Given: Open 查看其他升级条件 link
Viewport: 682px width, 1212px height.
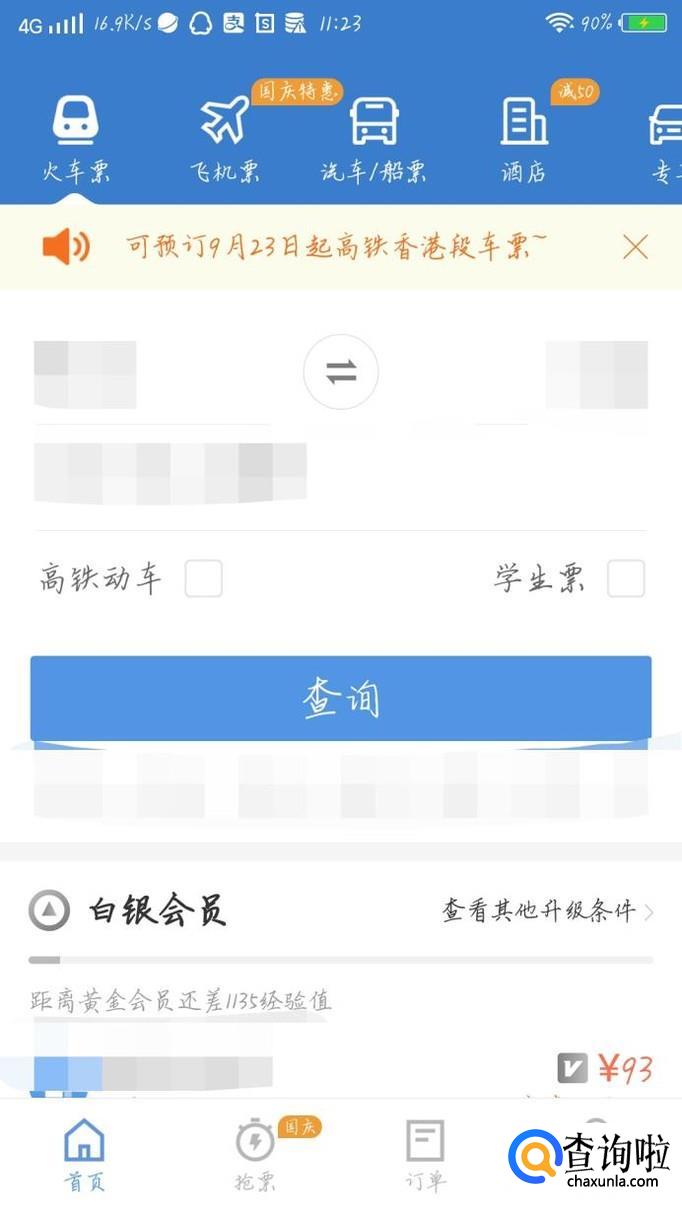Looking at the screenshot, I should coord(546,911).
